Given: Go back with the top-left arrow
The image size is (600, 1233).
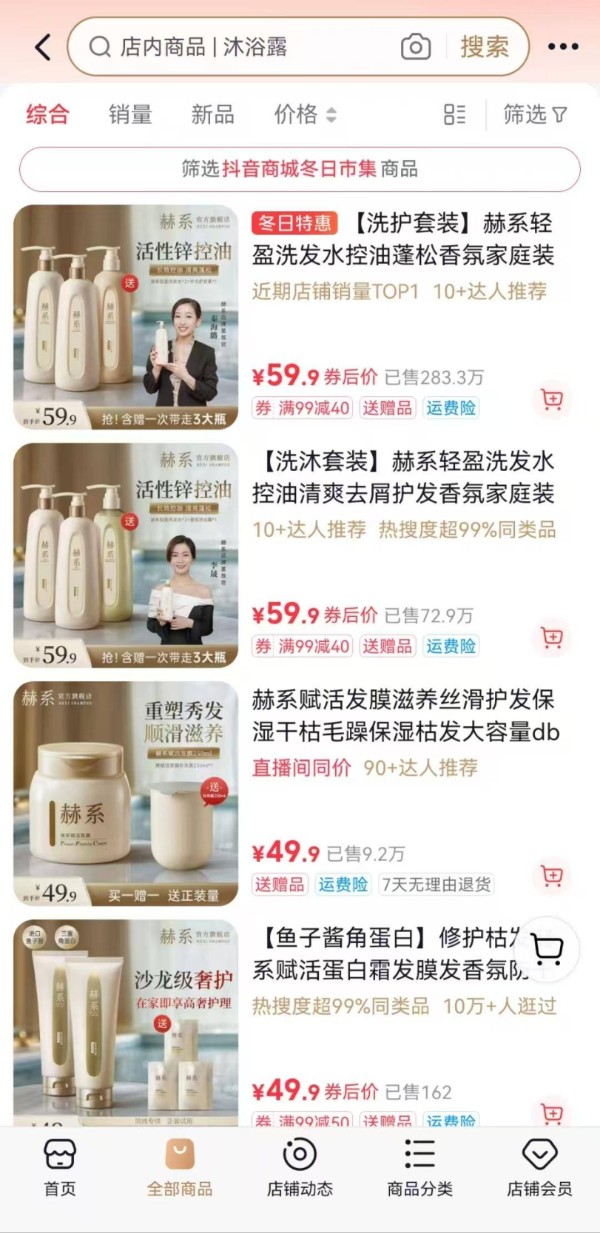Looking at the screenshot, I should (42, 47).
